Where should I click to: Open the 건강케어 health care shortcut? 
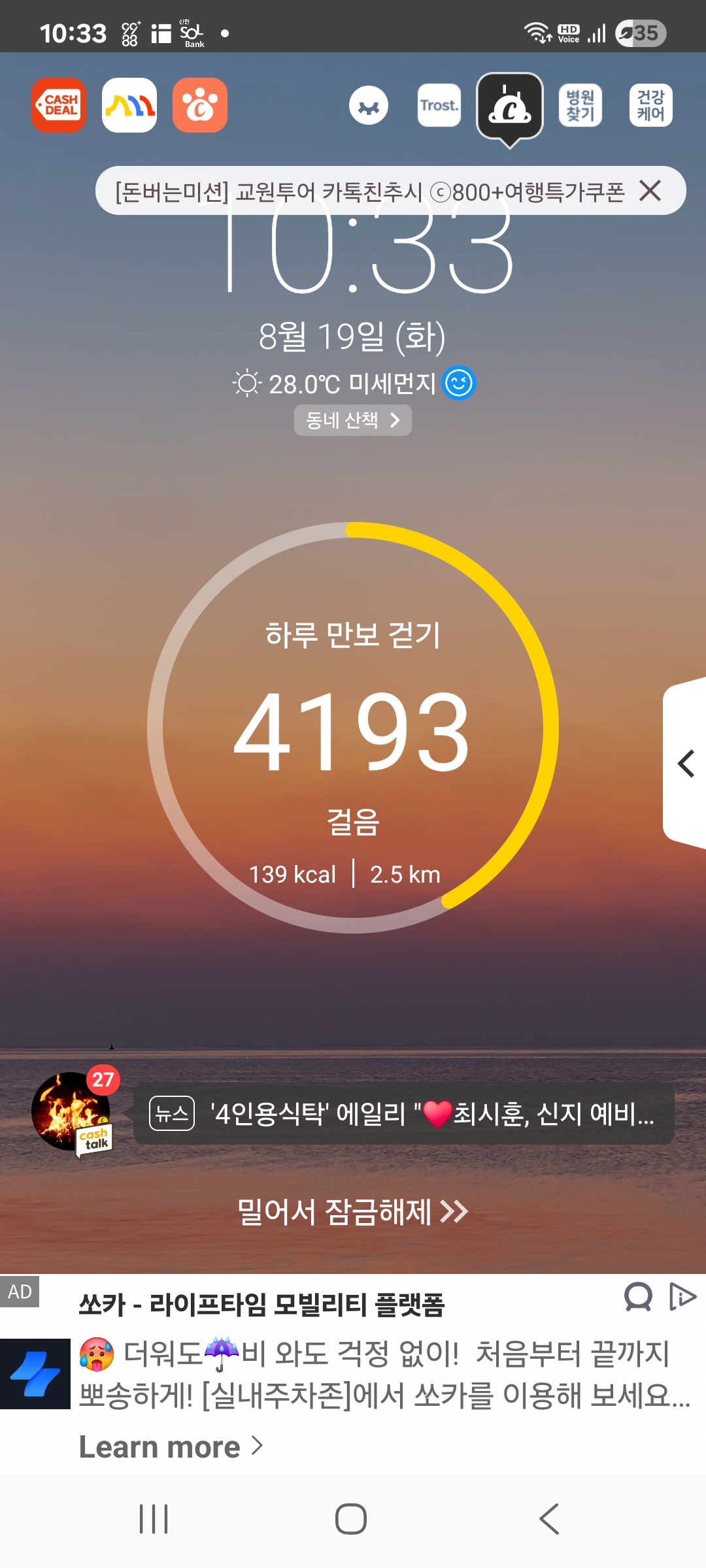click(x=651, y=105)
